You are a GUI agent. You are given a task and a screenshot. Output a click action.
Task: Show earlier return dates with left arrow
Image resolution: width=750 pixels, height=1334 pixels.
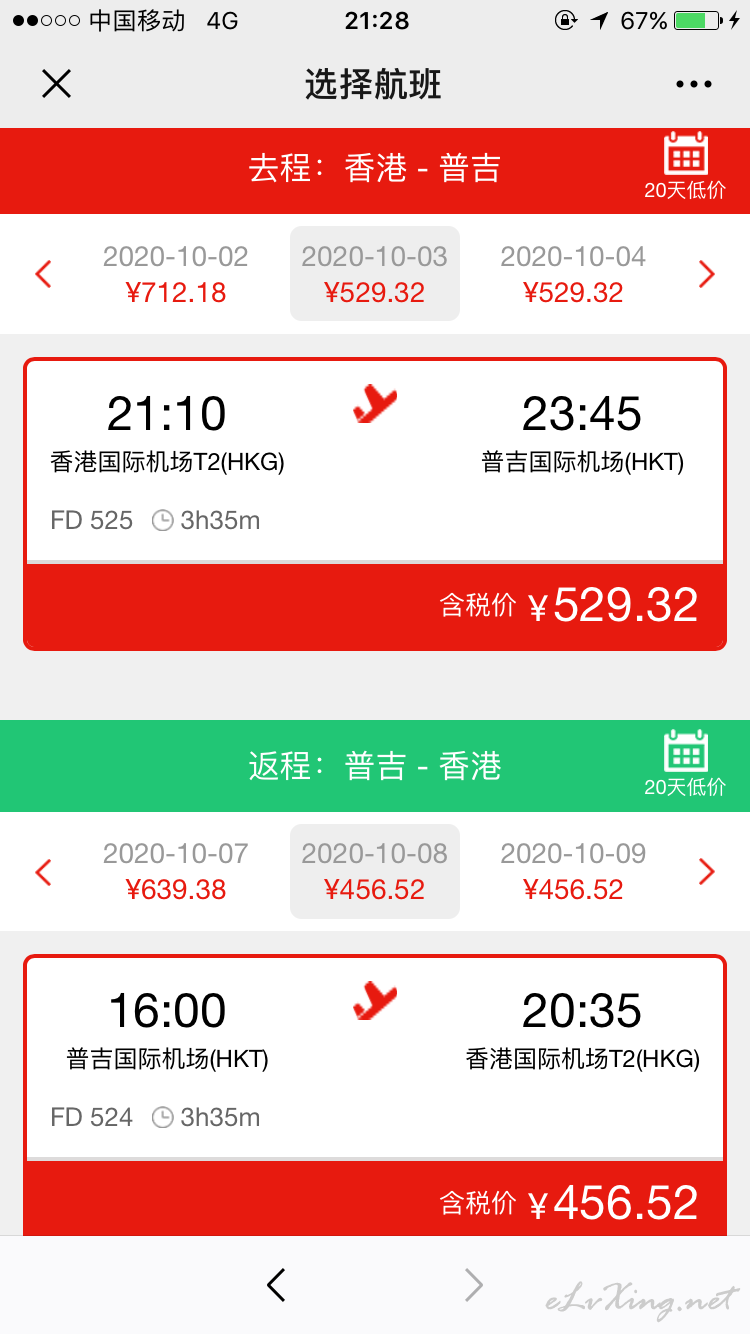coord(43,871)
